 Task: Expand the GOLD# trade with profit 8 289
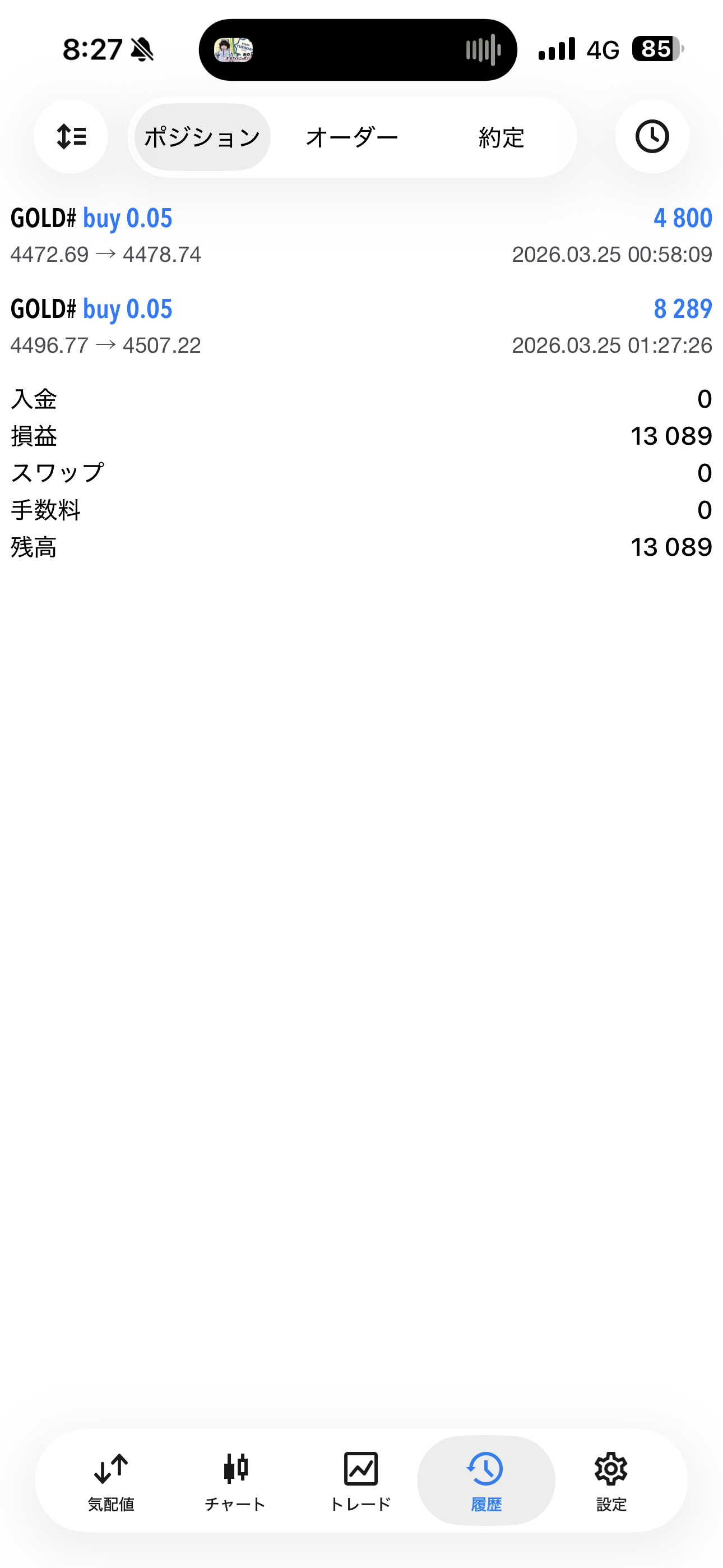coord(361,327)
